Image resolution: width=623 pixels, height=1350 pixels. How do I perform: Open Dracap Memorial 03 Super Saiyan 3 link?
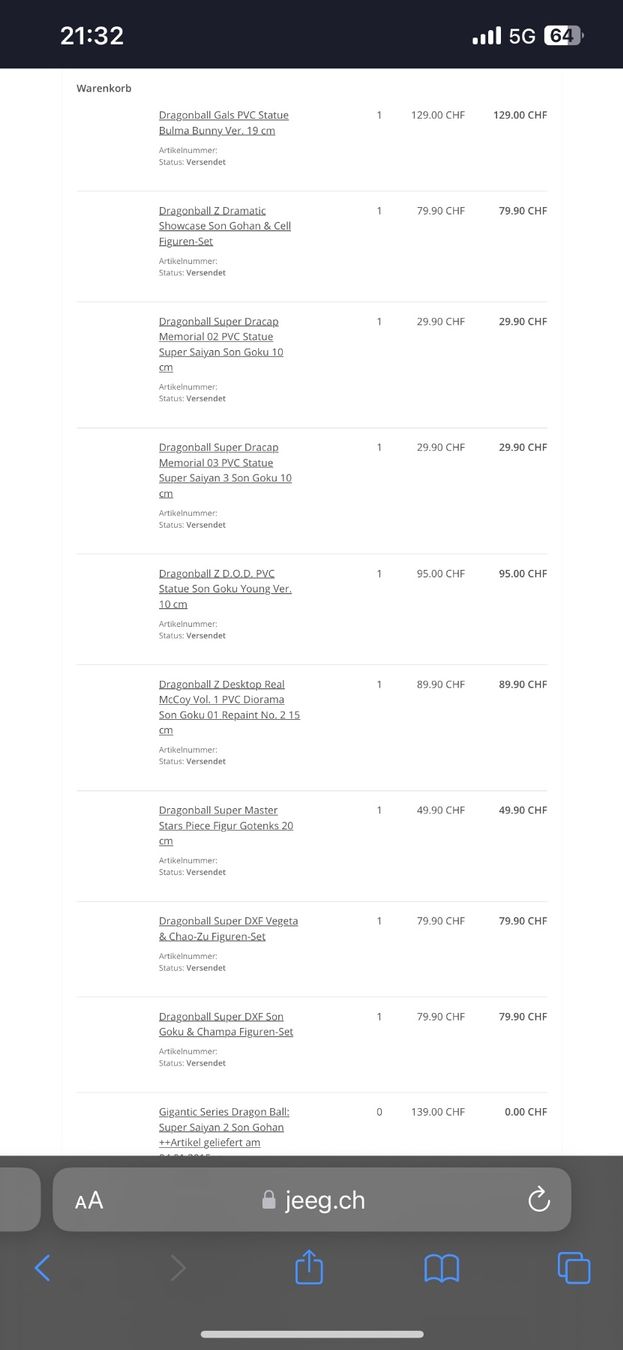pos(225,470)
